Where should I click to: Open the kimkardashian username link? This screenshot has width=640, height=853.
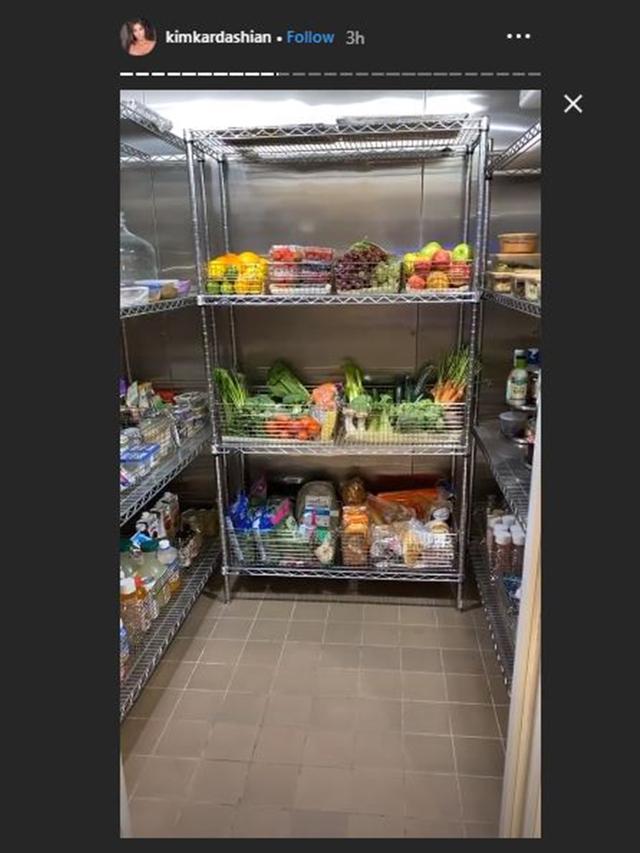coord(218,37)
